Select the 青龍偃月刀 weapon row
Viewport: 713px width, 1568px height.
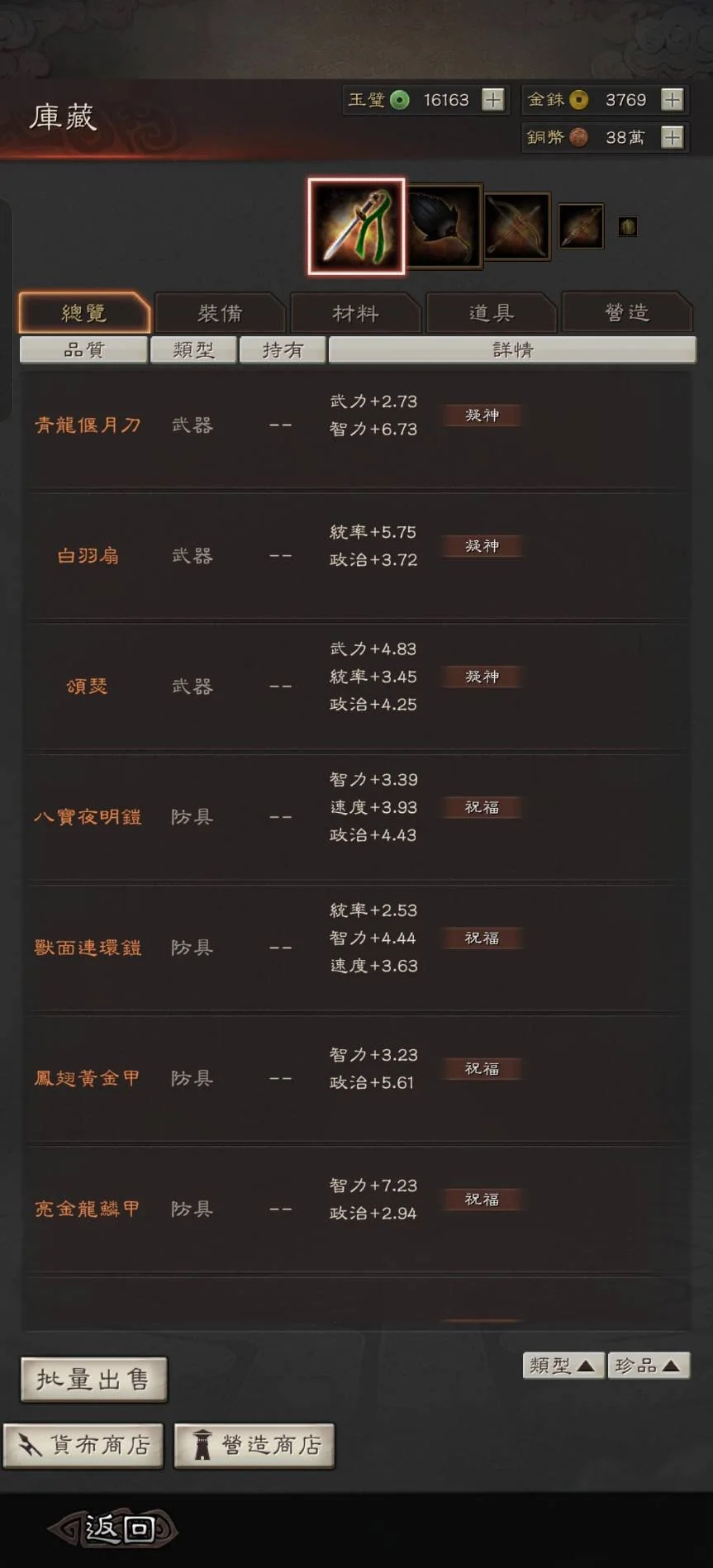[x=88, y=425]
